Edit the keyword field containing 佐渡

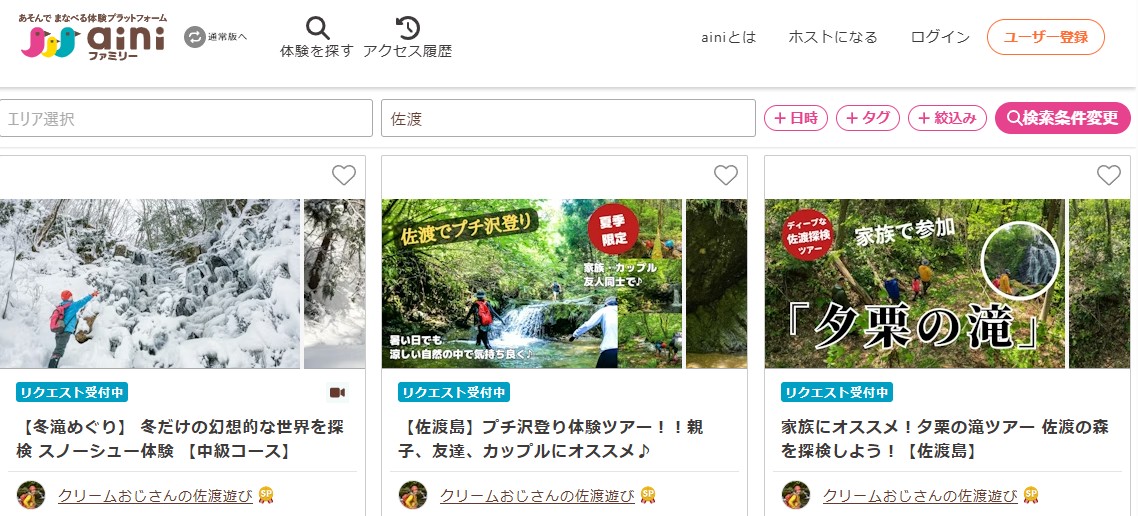point(567,118)
